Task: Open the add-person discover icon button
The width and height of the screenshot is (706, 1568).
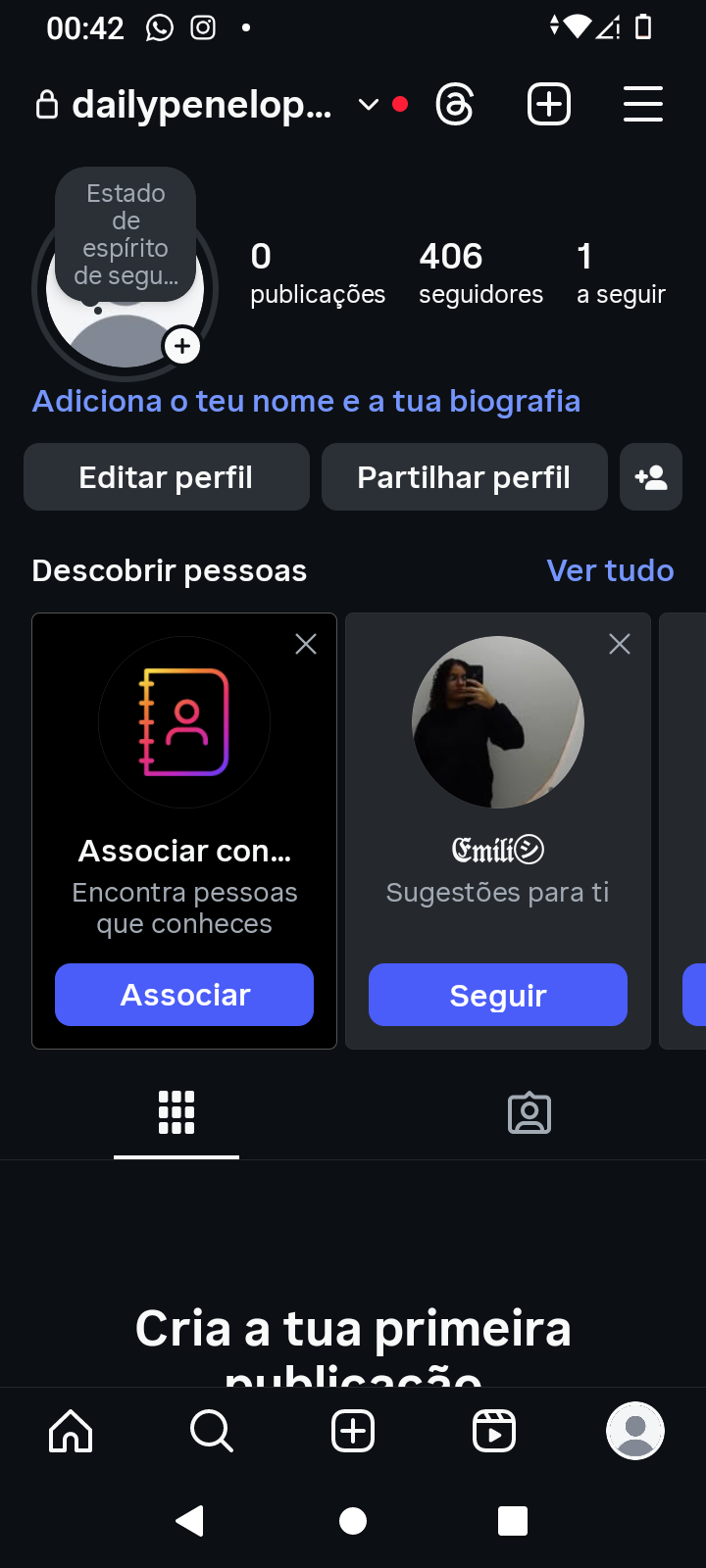Action: [651, 477]
